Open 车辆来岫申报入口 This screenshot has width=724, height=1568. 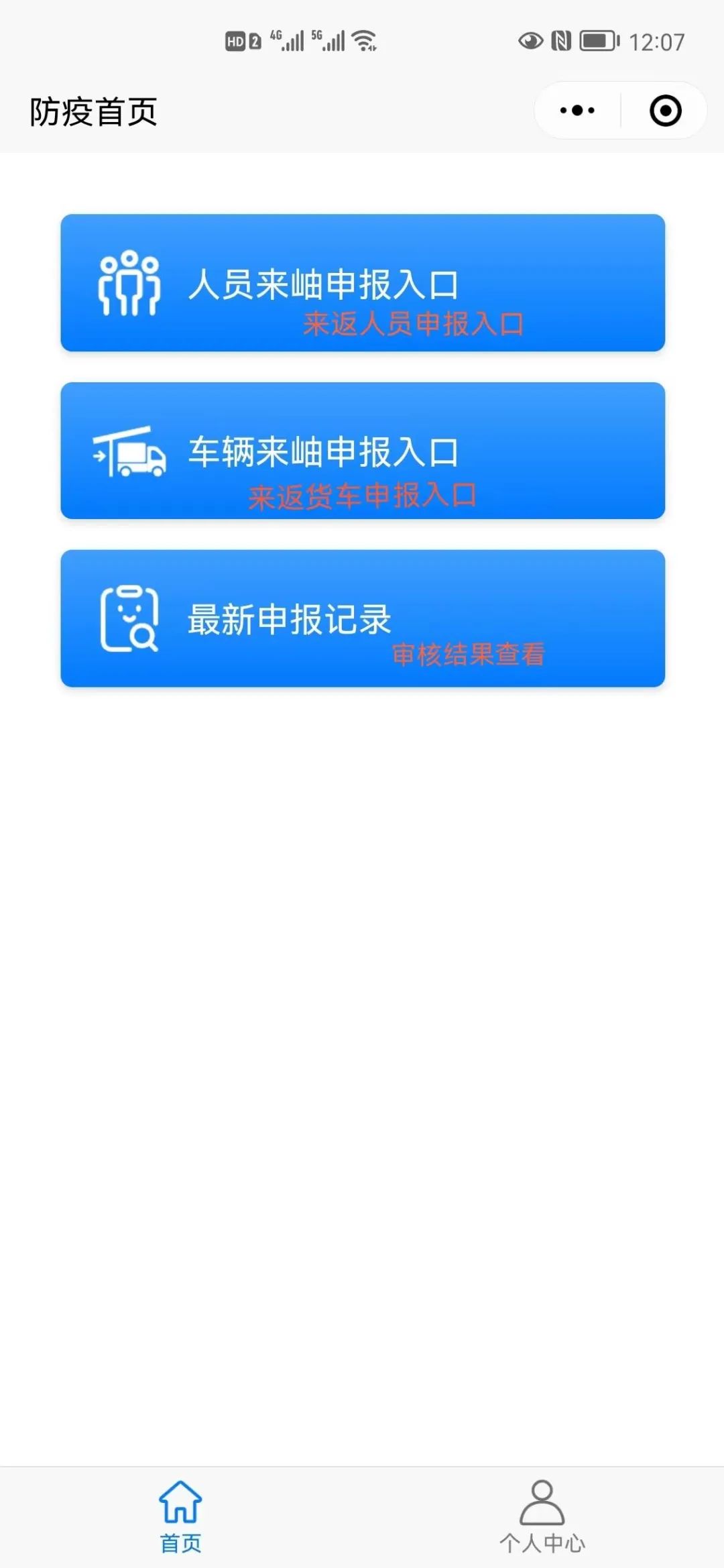pyautogui.click(x=363, y=451)
